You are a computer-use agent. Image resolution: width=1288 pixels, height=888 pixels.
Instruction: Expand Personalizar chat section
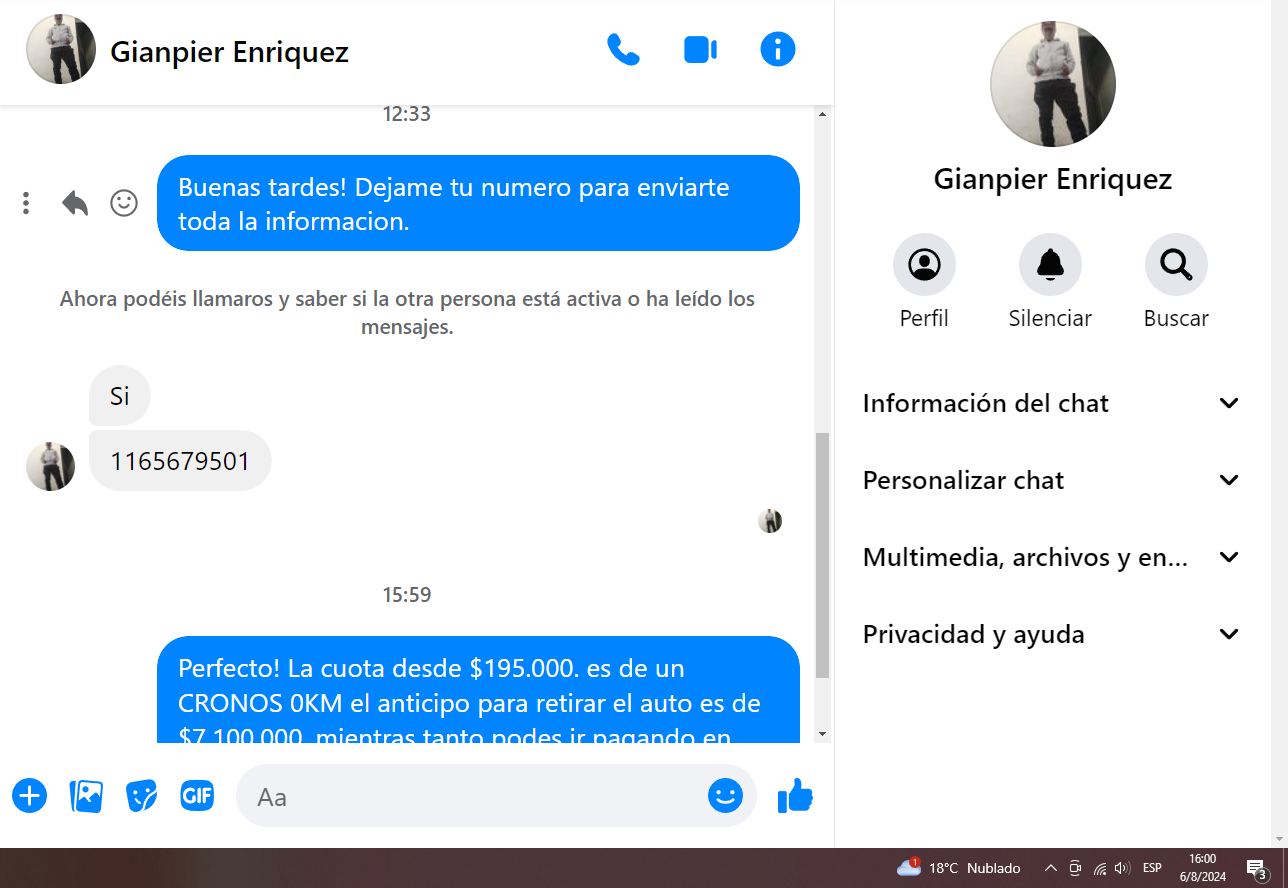click(1051, 480)
